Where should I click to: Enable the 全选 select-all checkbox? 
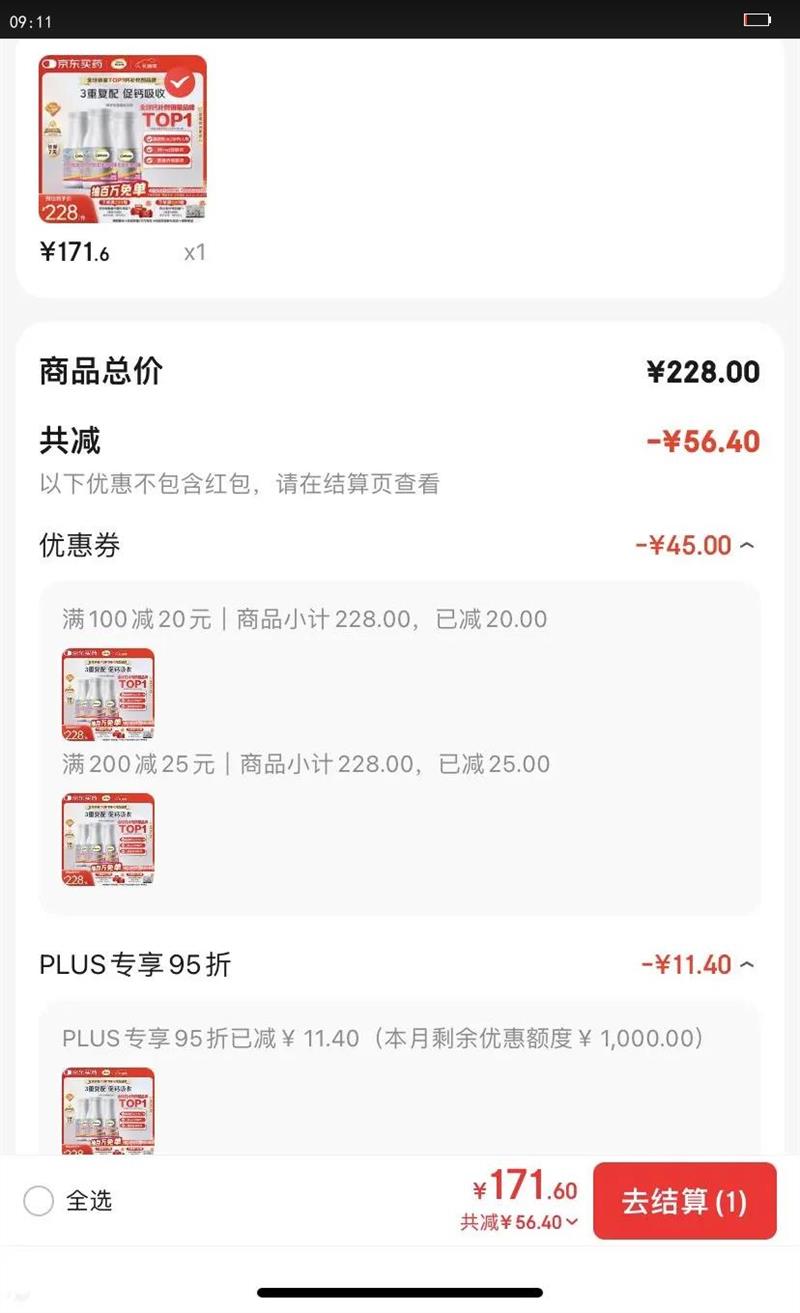tap(39, 1202)
